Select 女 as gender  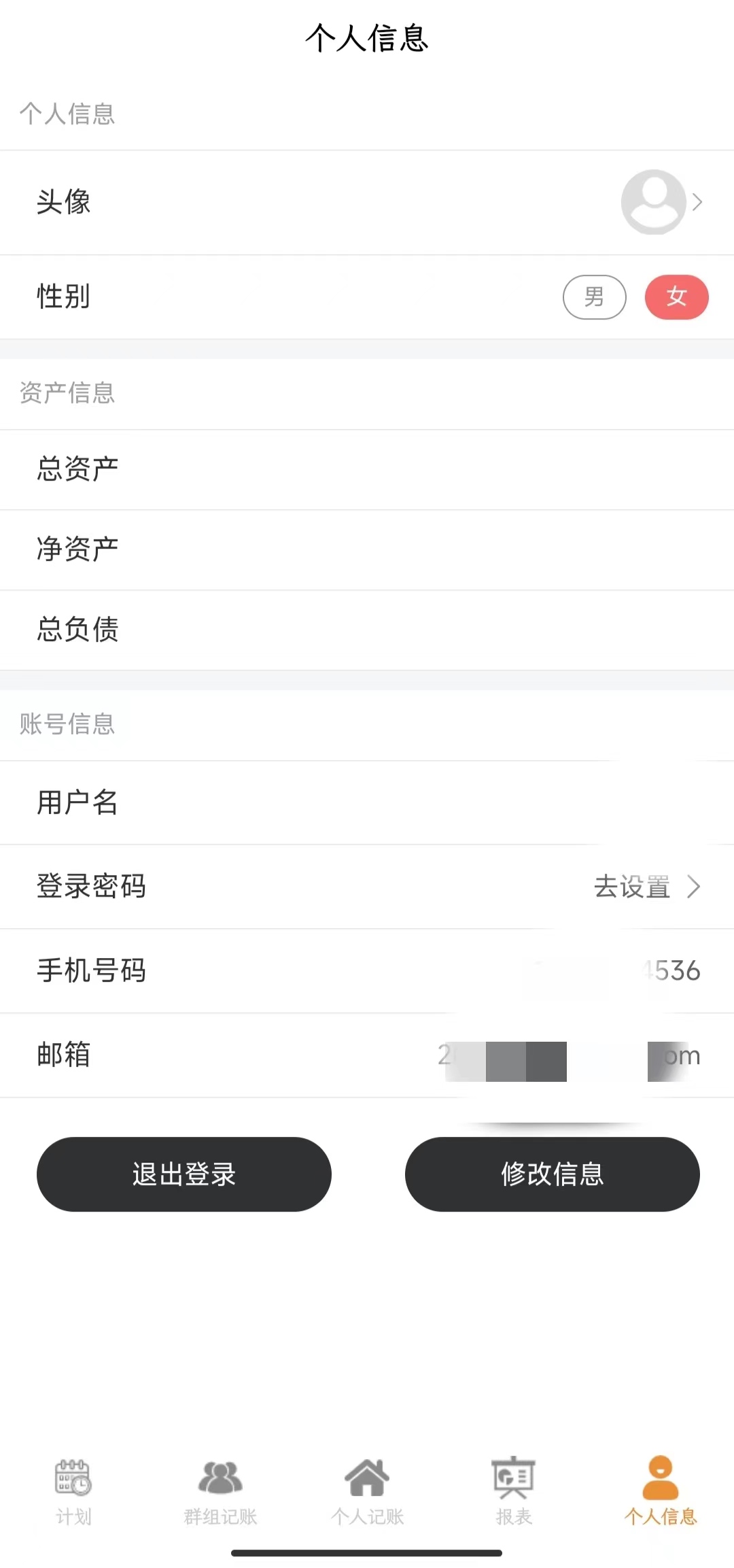point(676,297)
